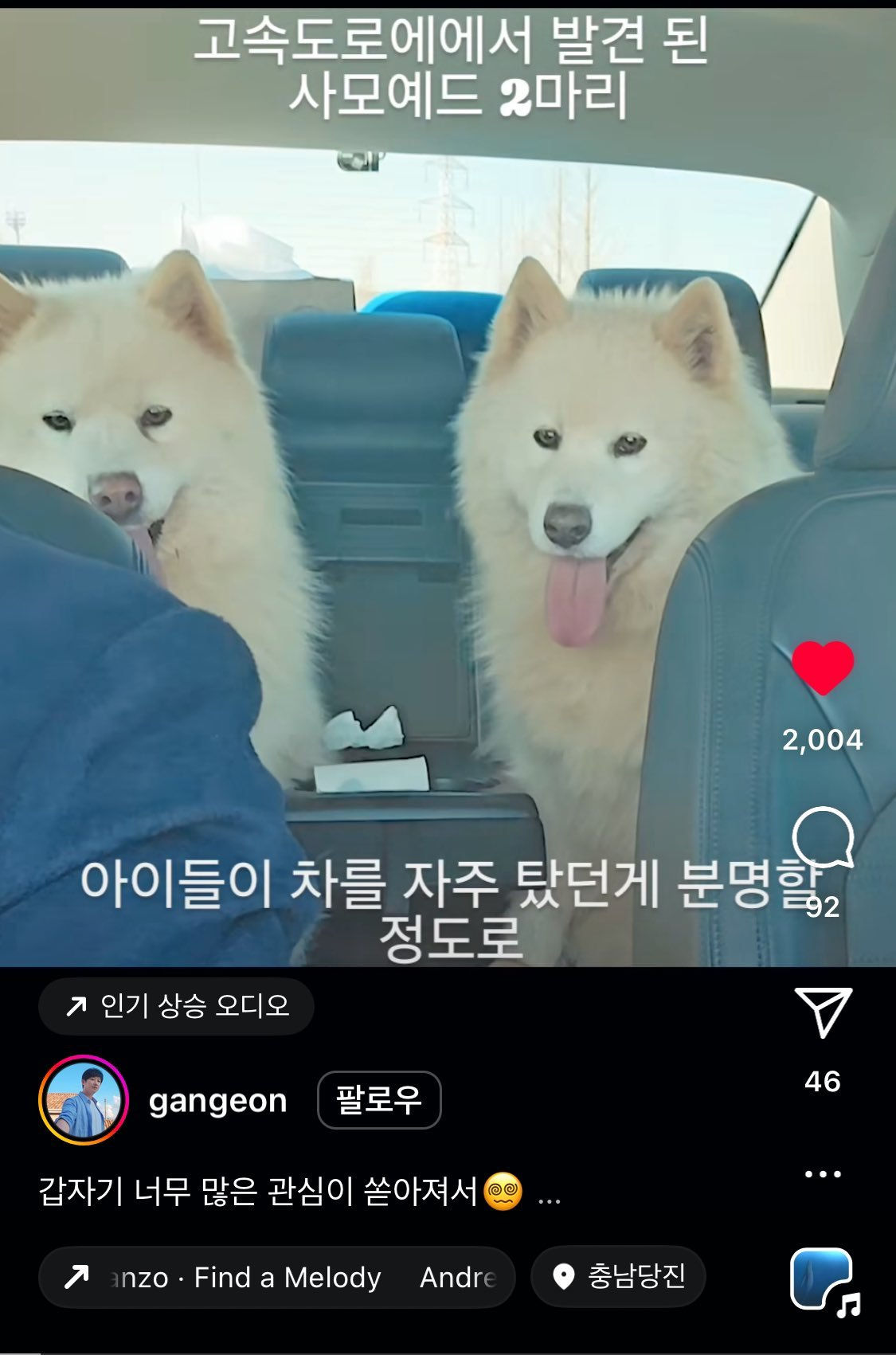Screen dimensions: 896x1355
Task: Open the comments speech bubble
Action: tap(822, 837)
